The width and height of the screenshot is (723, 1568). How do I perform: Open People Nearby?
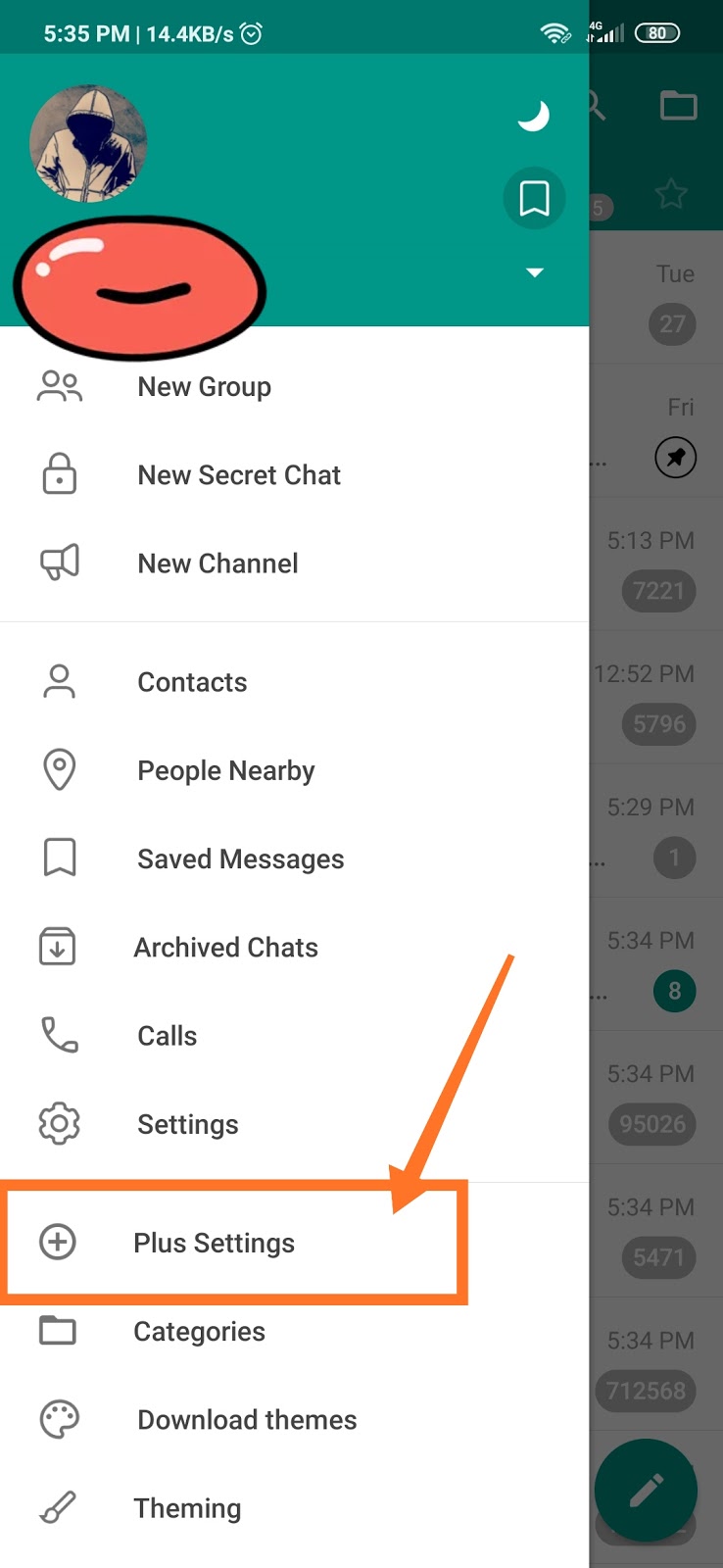point(225,770)
